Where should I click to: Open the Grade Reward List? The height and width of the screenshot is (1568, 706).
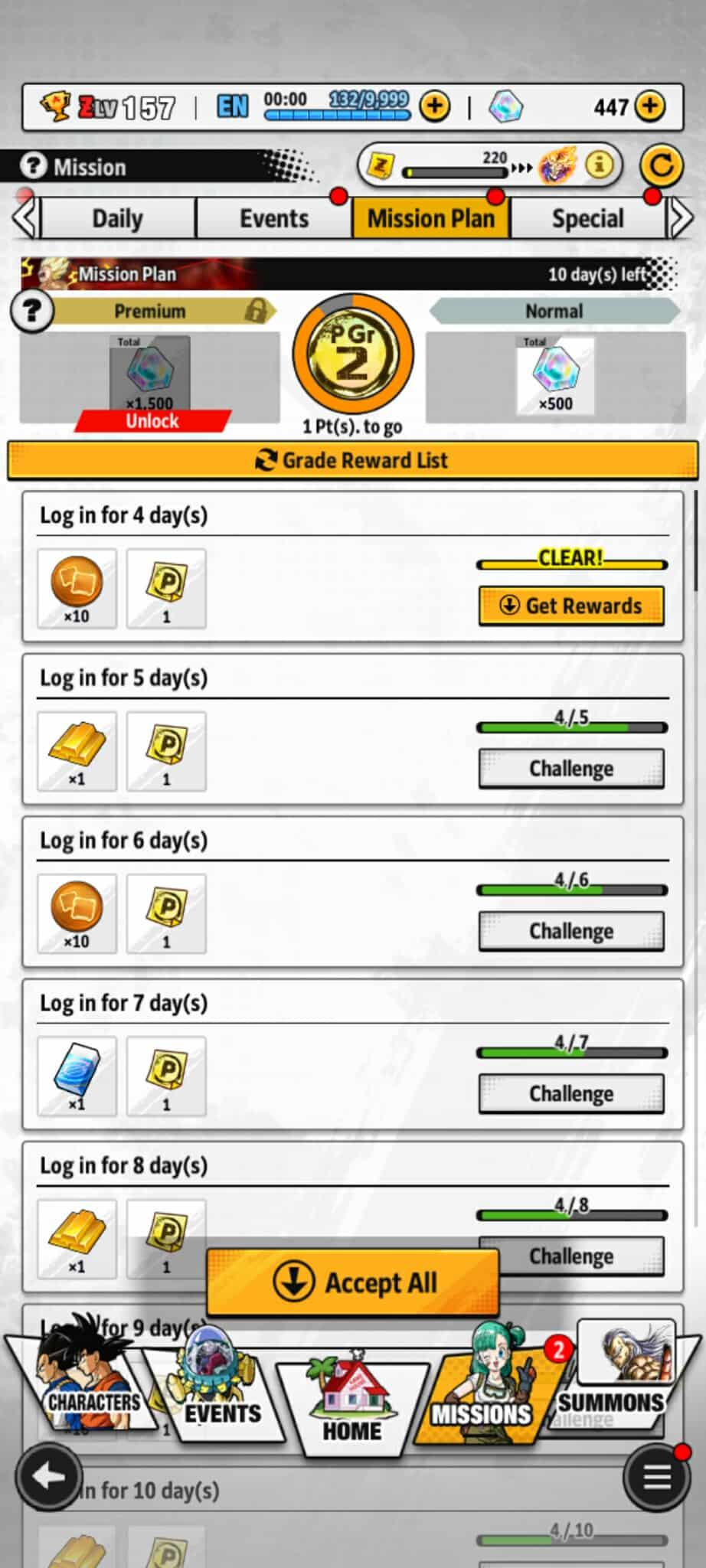click(352, 460)
